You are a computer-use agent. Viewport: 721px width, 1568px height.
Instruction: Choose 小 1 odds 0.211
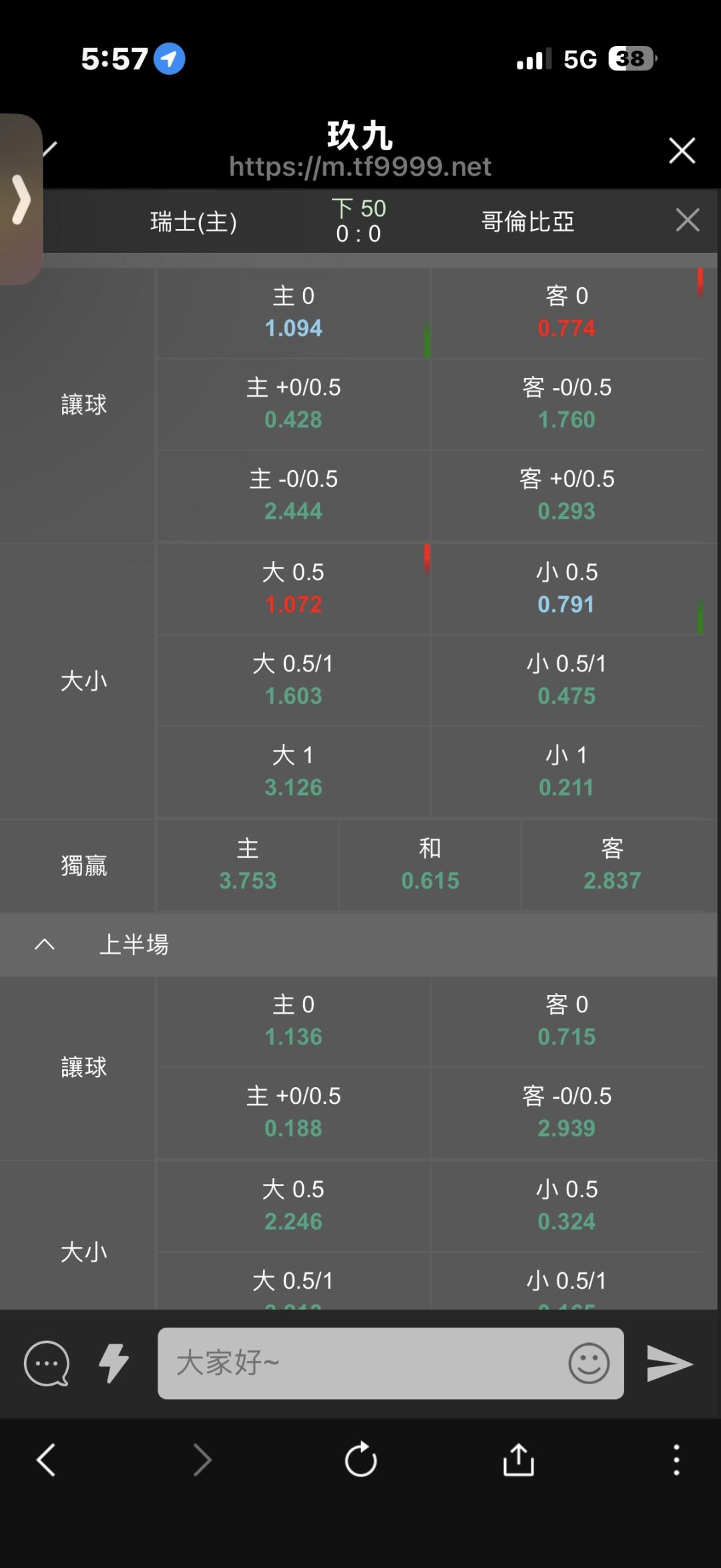tap(567, 771)
